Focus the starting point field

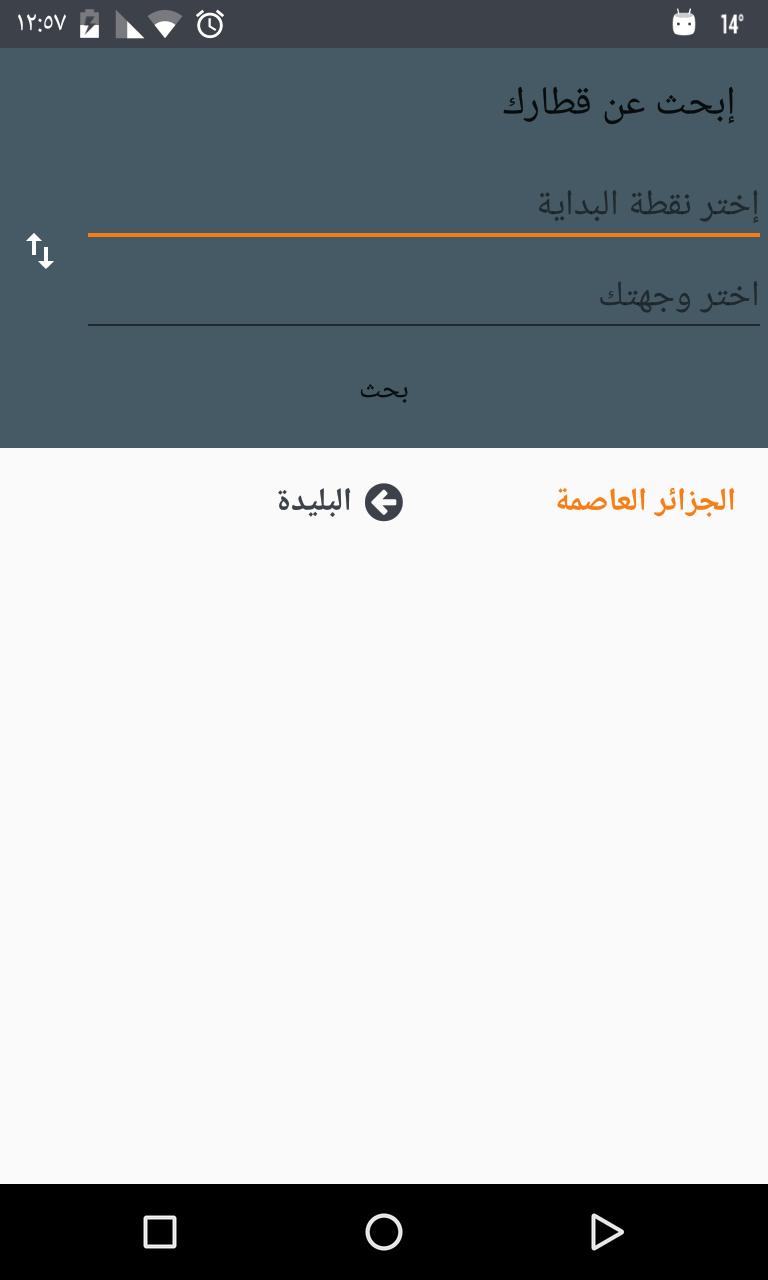[424, 205]
